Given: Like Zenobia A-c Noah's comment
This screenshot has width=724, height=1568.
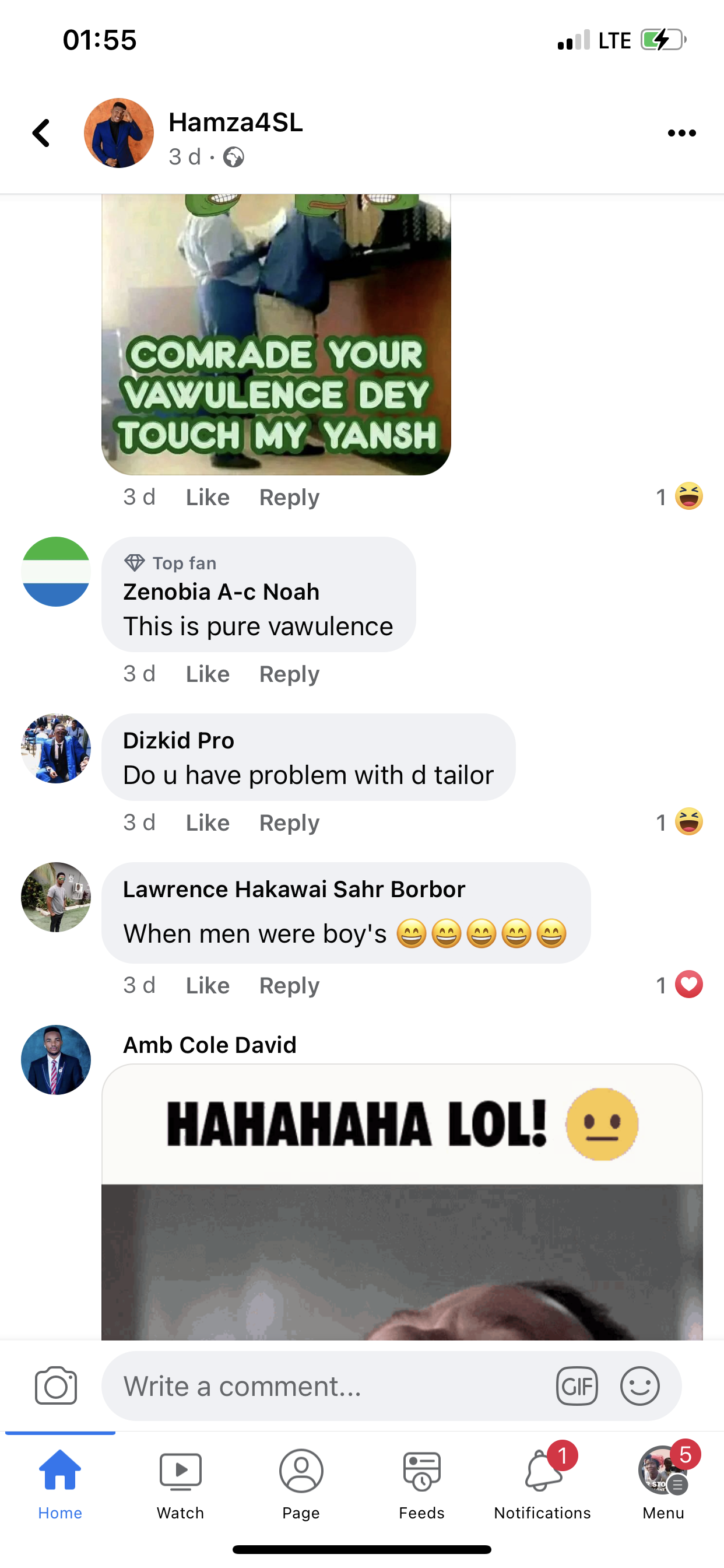Looking at the screenshot, I should click(208, 674).
